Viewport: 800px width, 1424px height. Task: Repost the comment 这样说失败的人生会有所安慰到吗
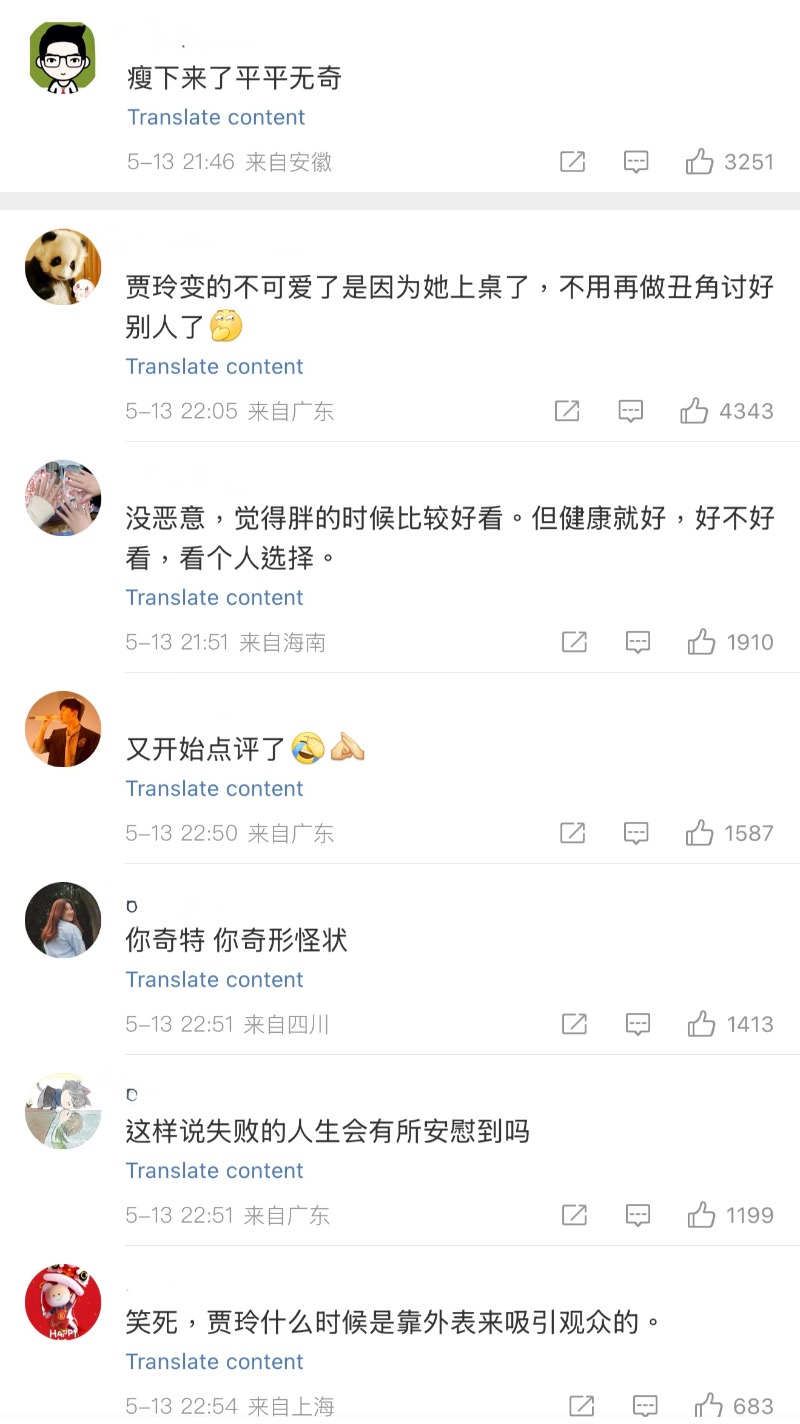[x=574, y=1215]
